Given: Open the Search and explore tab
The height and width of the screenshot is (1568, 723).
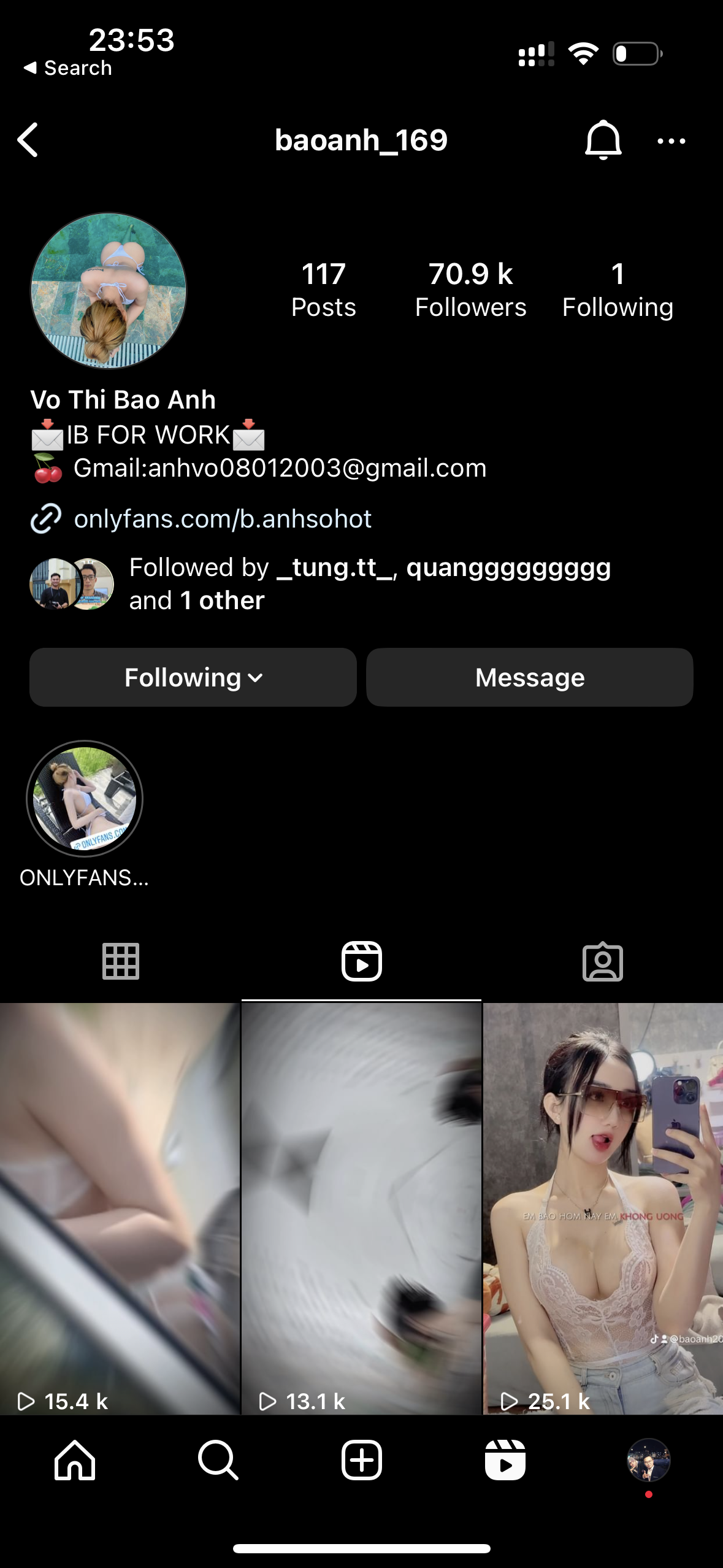Looking at the screenshot, I should [x=218, y=1460].
